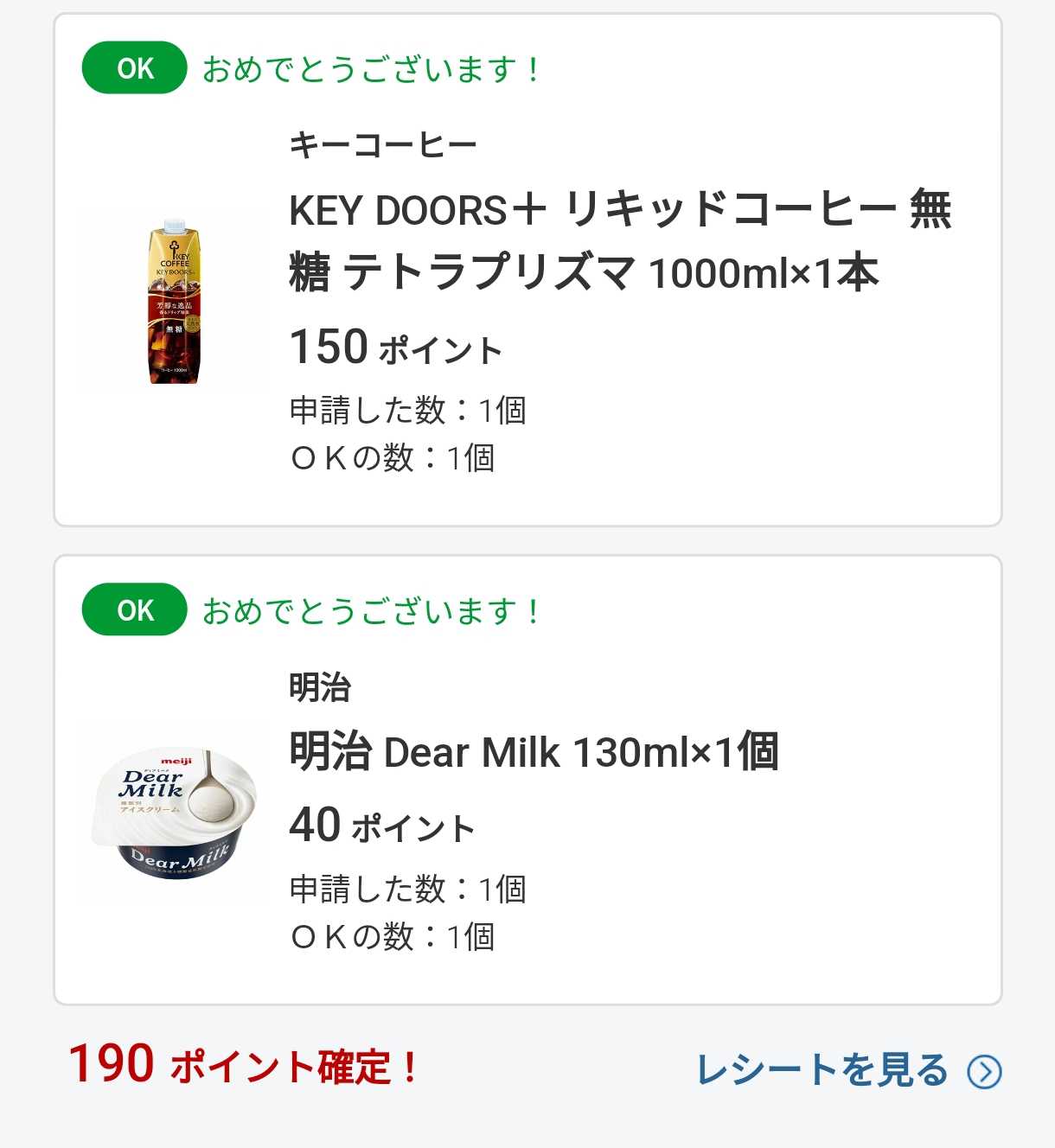Open the 明治 Dear Milk card

coord(527,780)
